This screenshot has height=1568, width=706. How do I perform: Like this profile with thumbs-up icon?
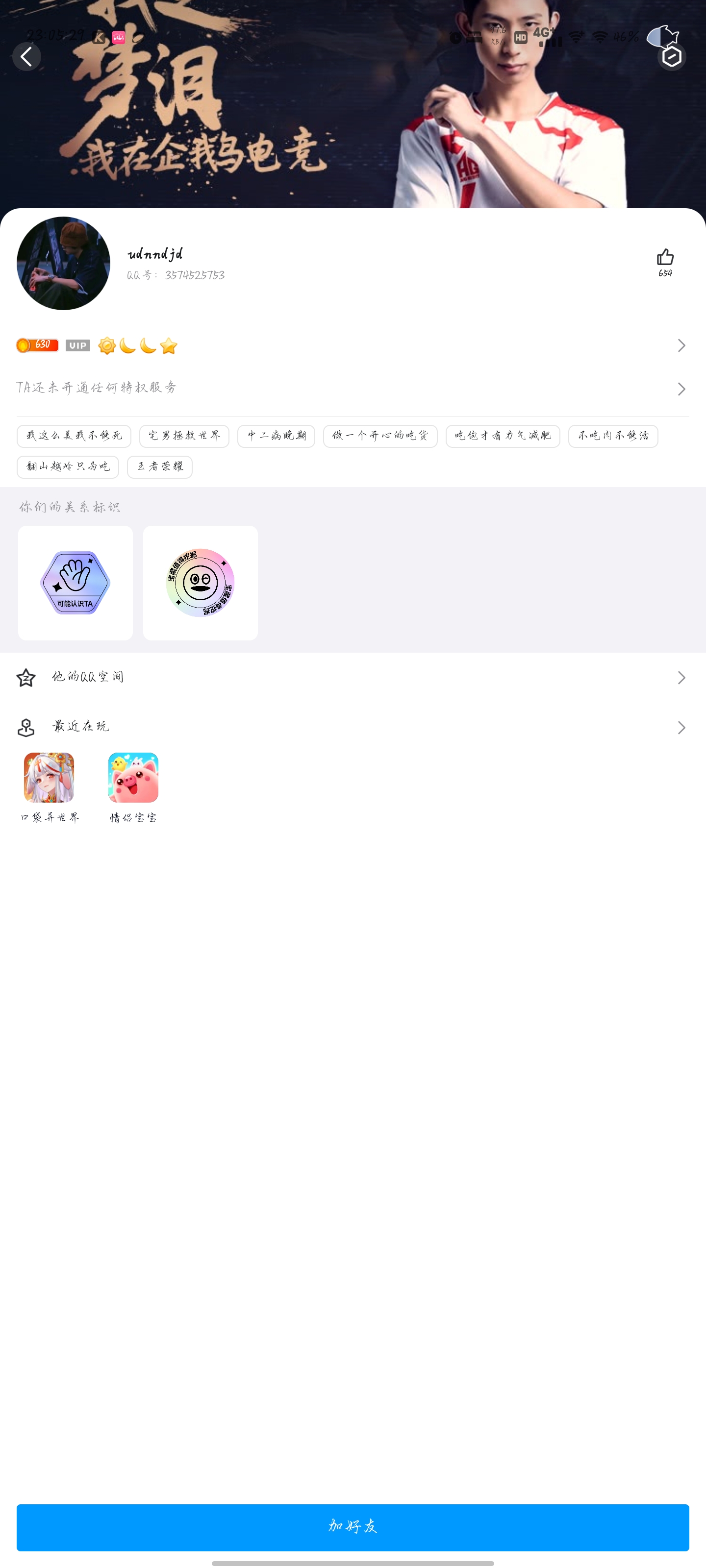[x=665, y=262]
